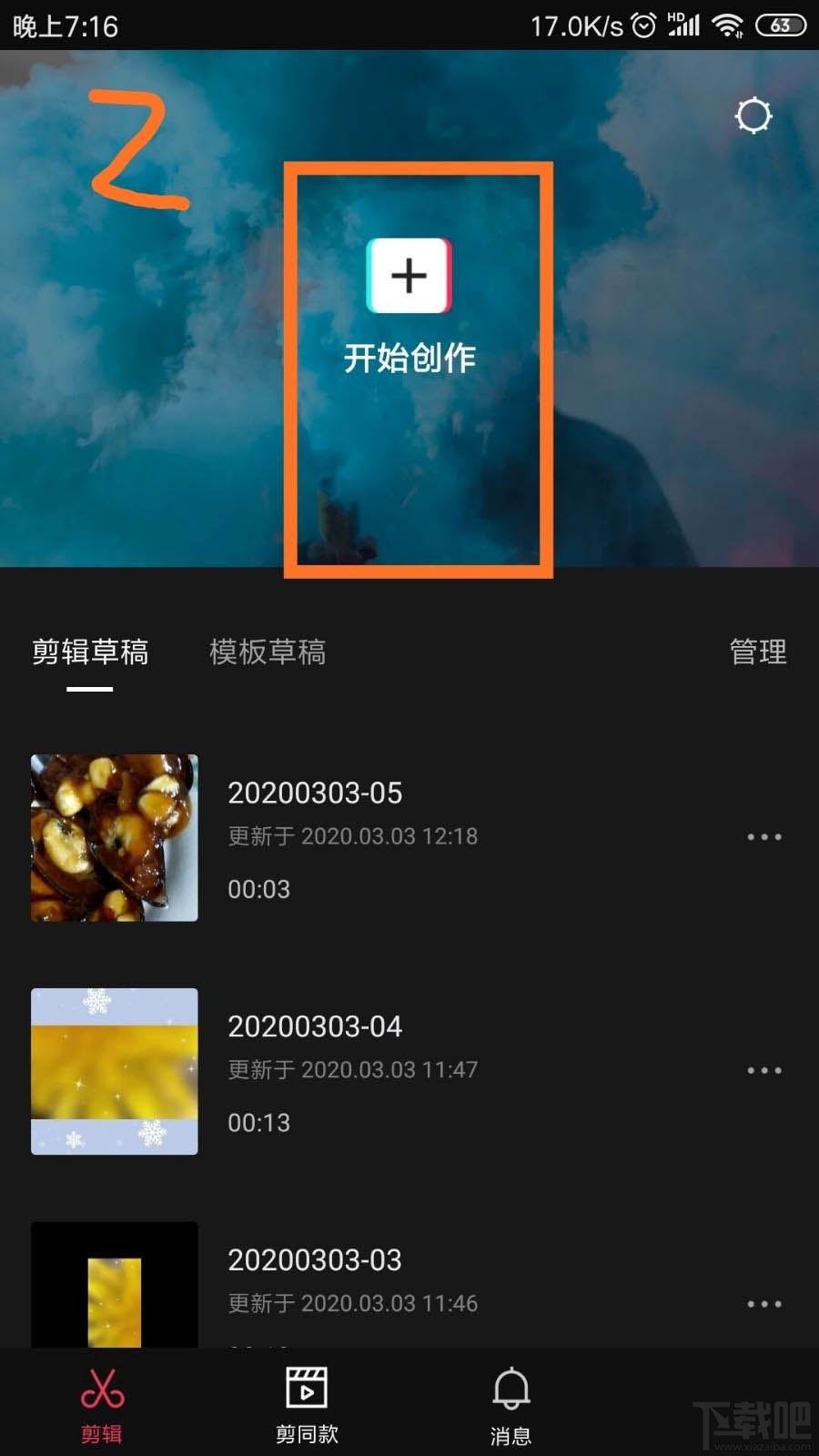The width and height of the screenshot is (819, 1456).
Task: Tap the 剪同款 clapperboard icon
Action: click(x=307, y=1388)
